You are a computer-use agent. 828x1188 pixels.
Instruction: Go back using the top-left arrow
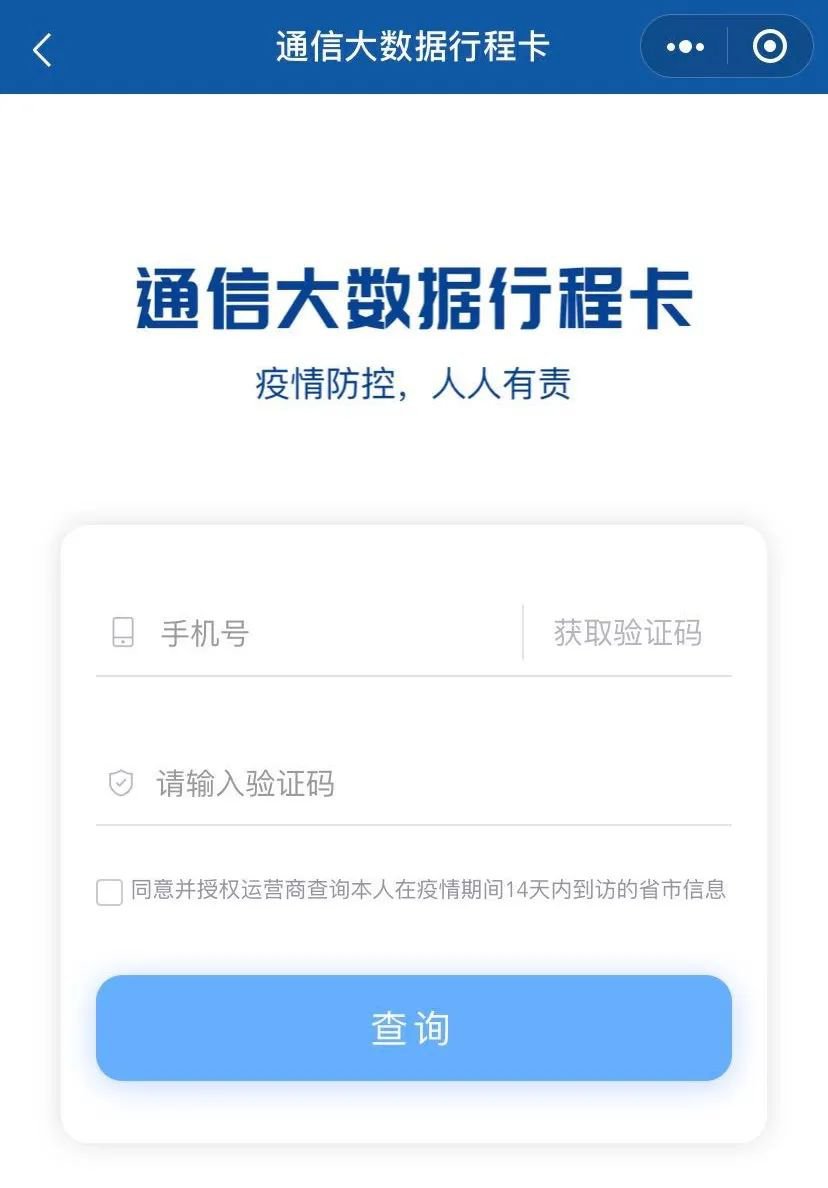pos(42,49)
